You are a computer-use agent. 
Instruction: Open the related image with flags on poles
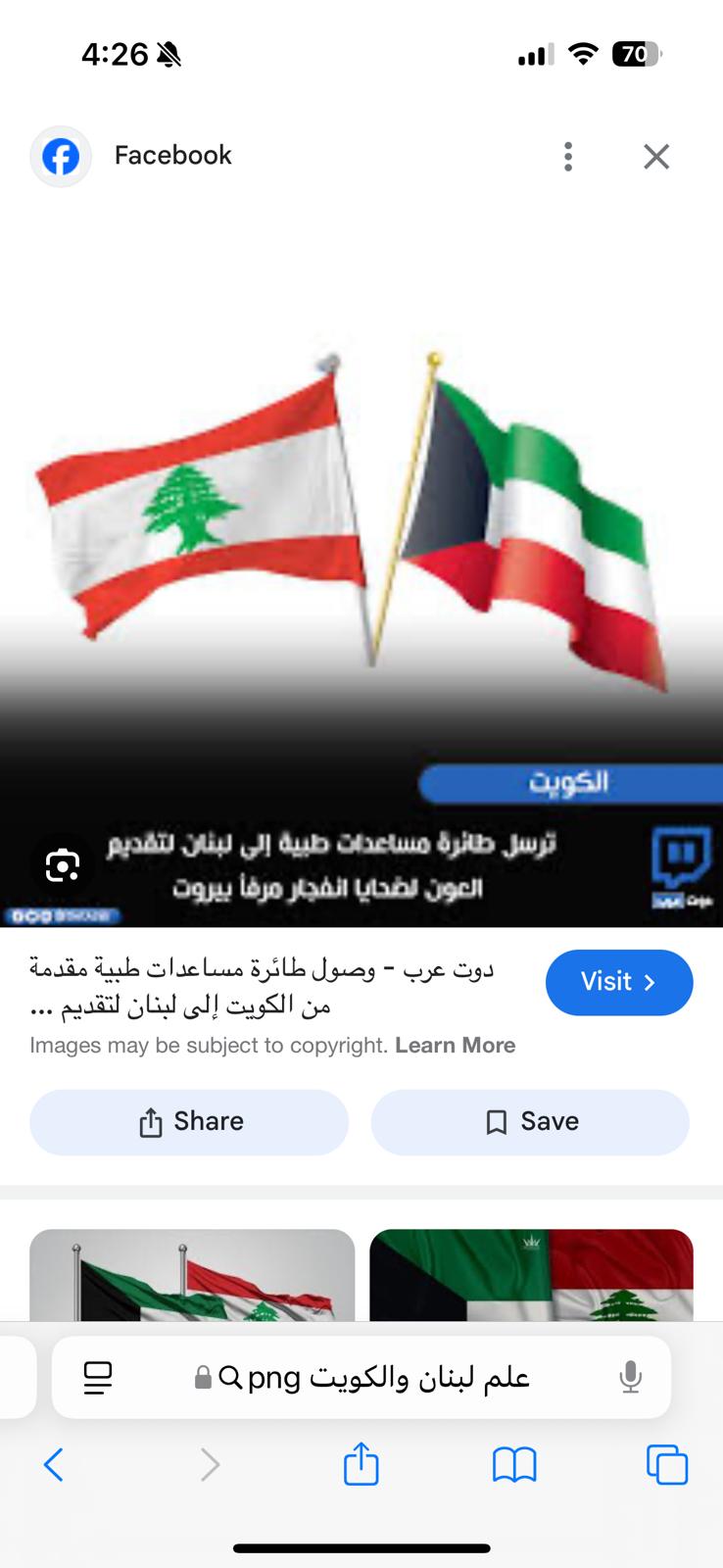(192, 1275)
